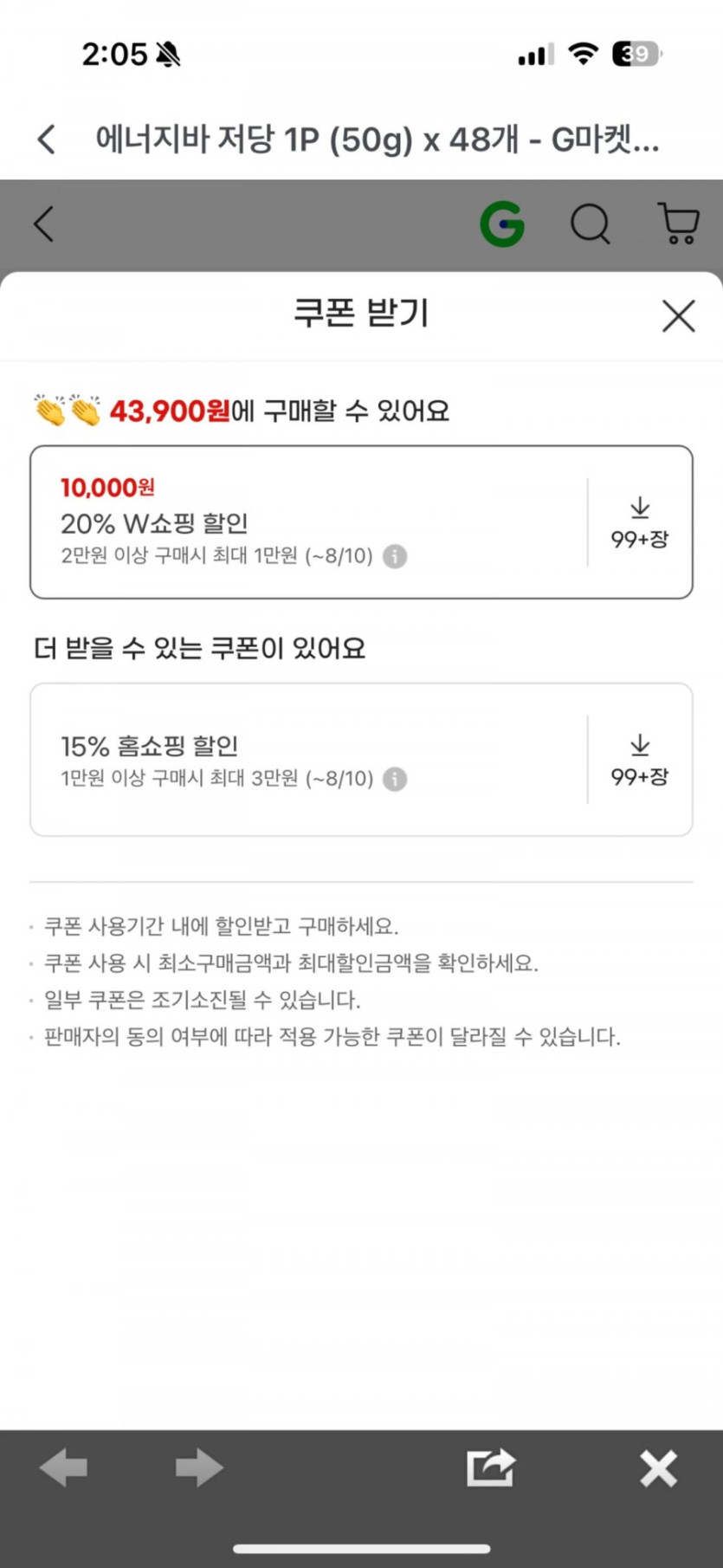Show info for the 20% W쇼핑 coupon

pyautogui.click(x=395, y=556)
